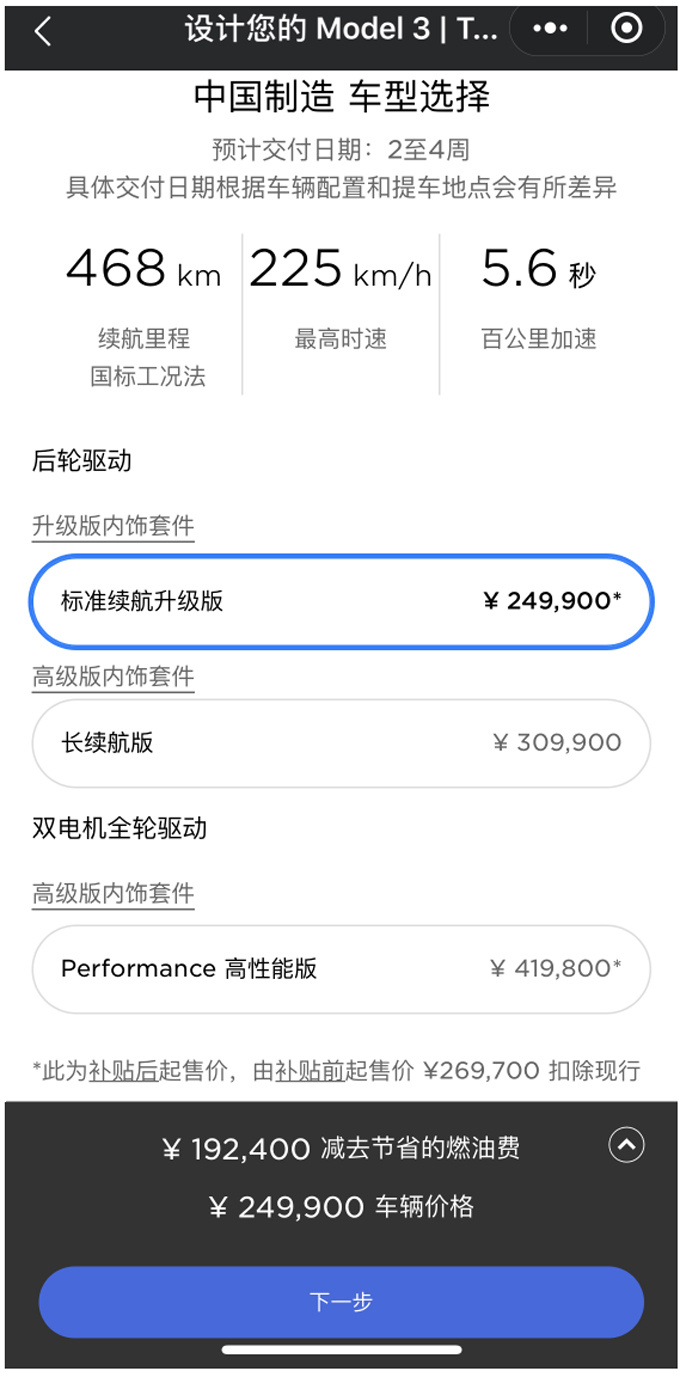680x1377 pixels.
Task: Open the mini program three-dot menu
Action: pos(550,29)
